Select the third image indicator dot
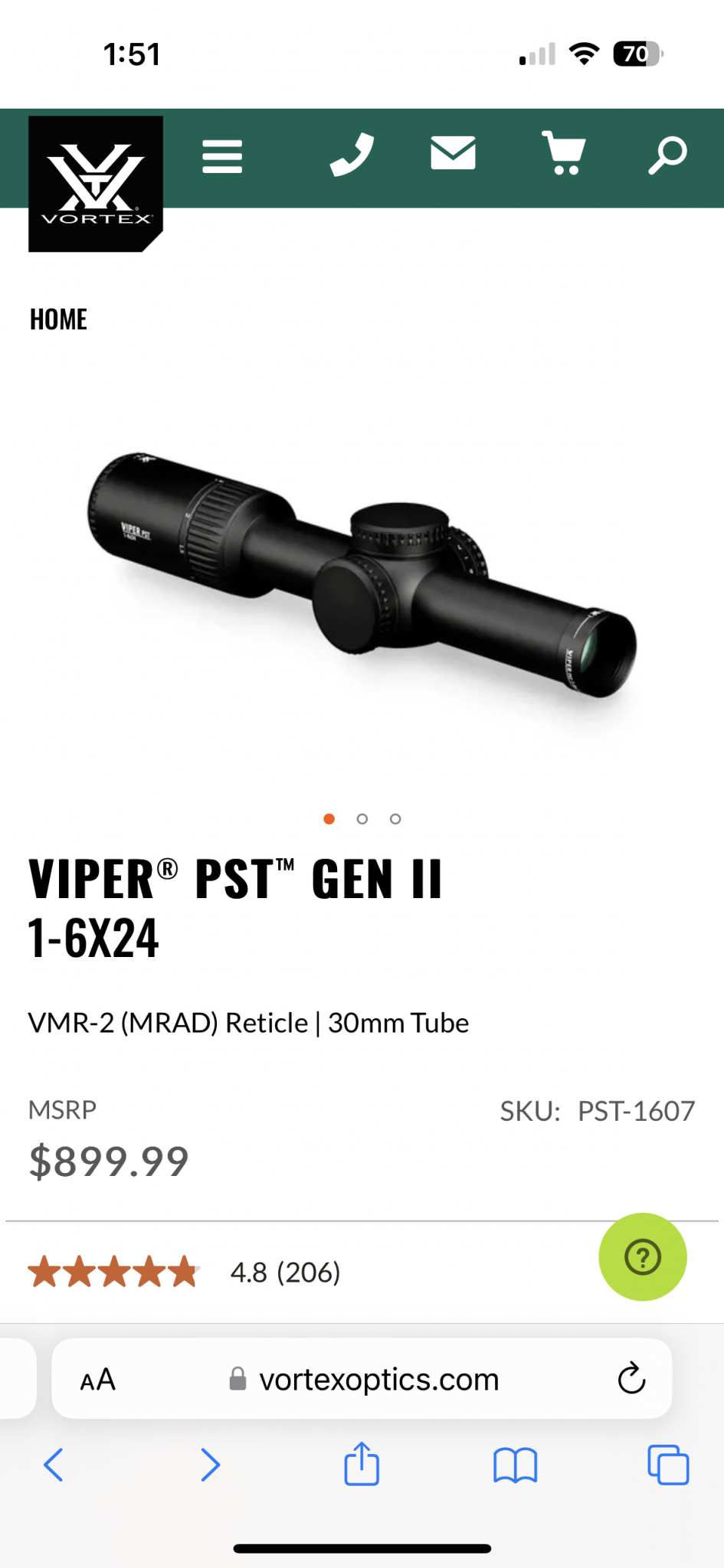Screen dimensions: 724x1568 [x=395, y=819]
